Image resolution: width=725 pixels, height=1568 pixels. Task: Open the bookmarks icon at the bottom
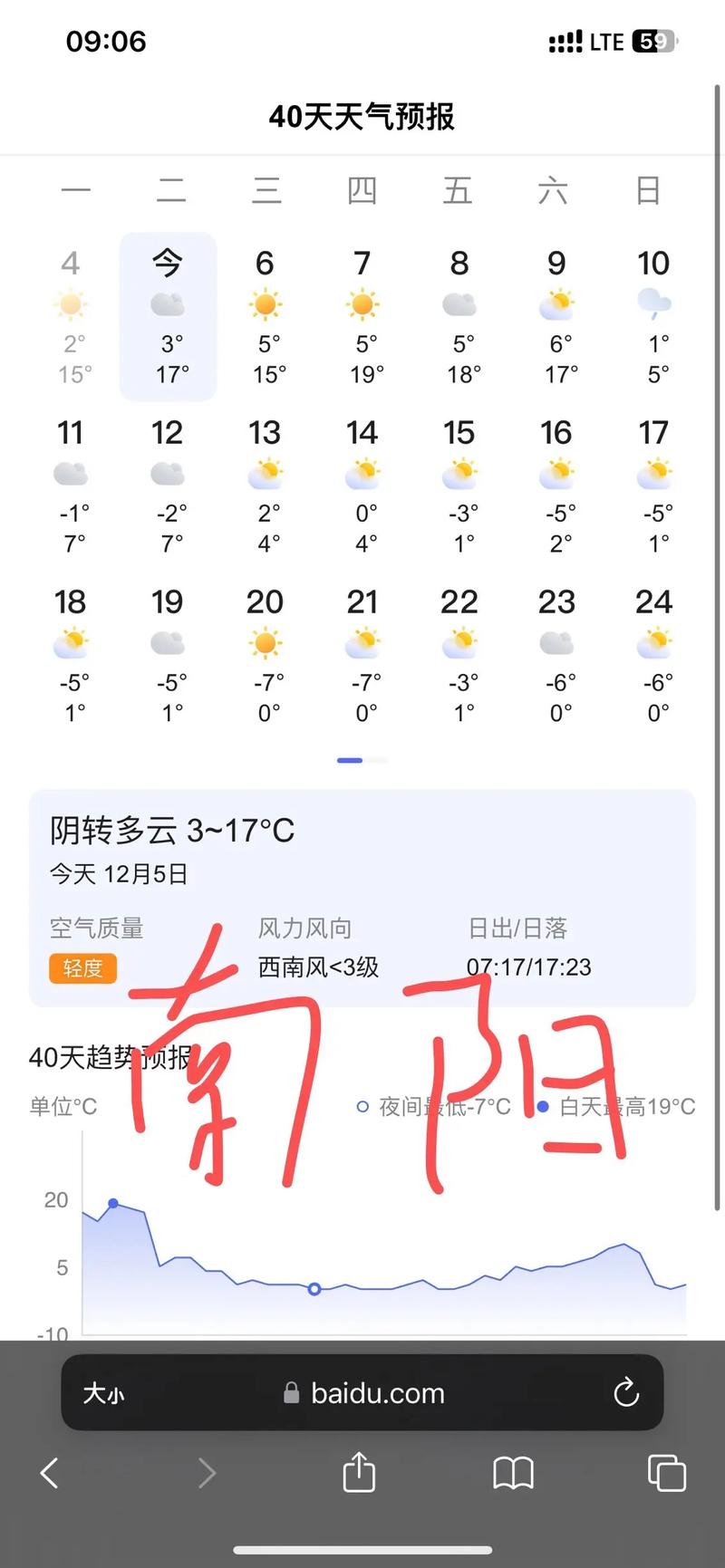[x=513, y=1473]
